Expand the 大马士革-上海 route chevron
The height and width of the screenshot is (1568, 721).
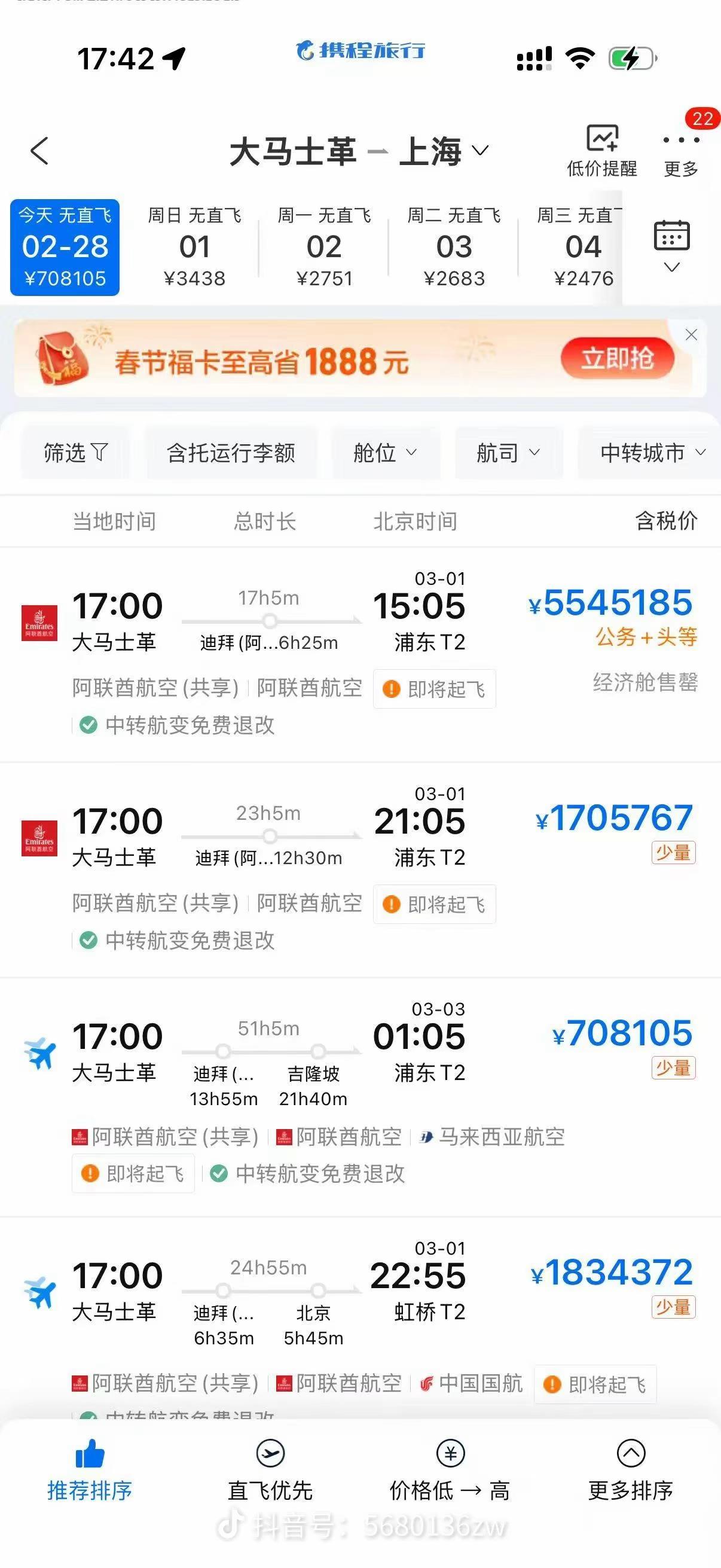coord(481,152)
